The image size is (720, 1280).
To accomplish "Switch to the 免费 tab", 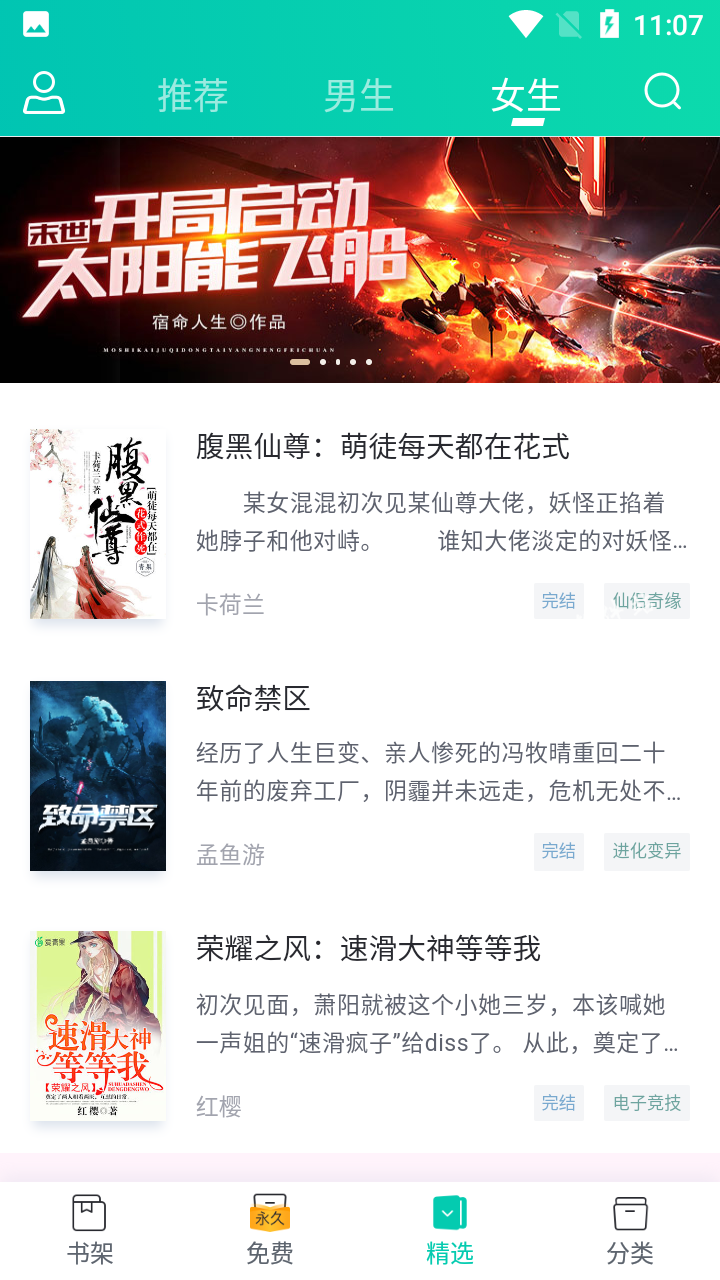I will click(270, 1230).
